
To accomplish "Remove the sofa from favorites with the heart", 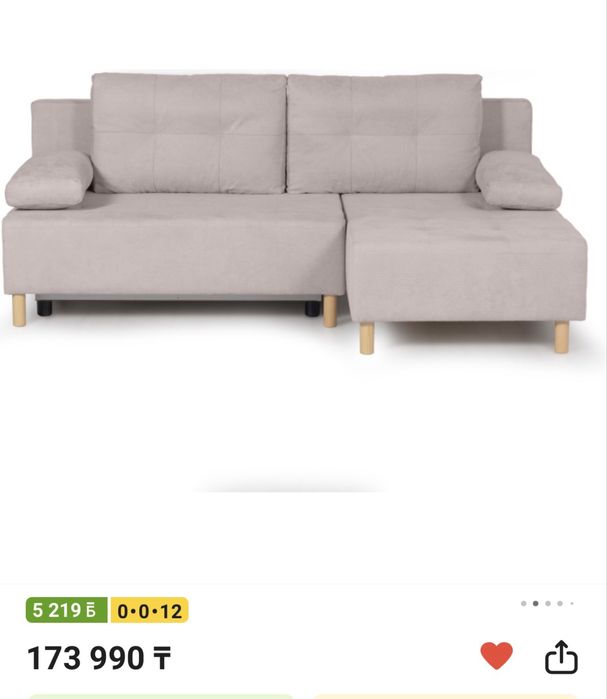I will (496, 656).
